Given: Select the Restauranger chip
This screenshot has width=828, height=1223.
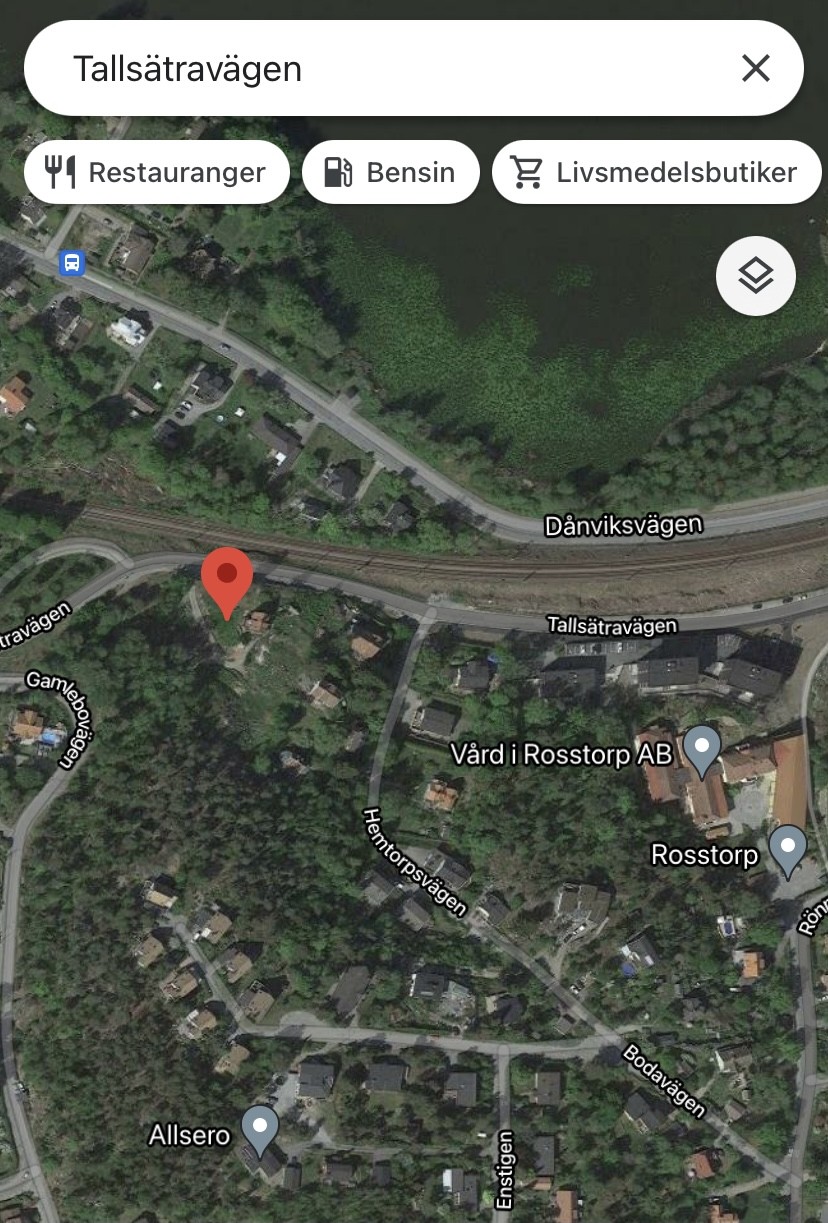Looking at the screenshot, I should pyautogui.click(x=157, y=173).
